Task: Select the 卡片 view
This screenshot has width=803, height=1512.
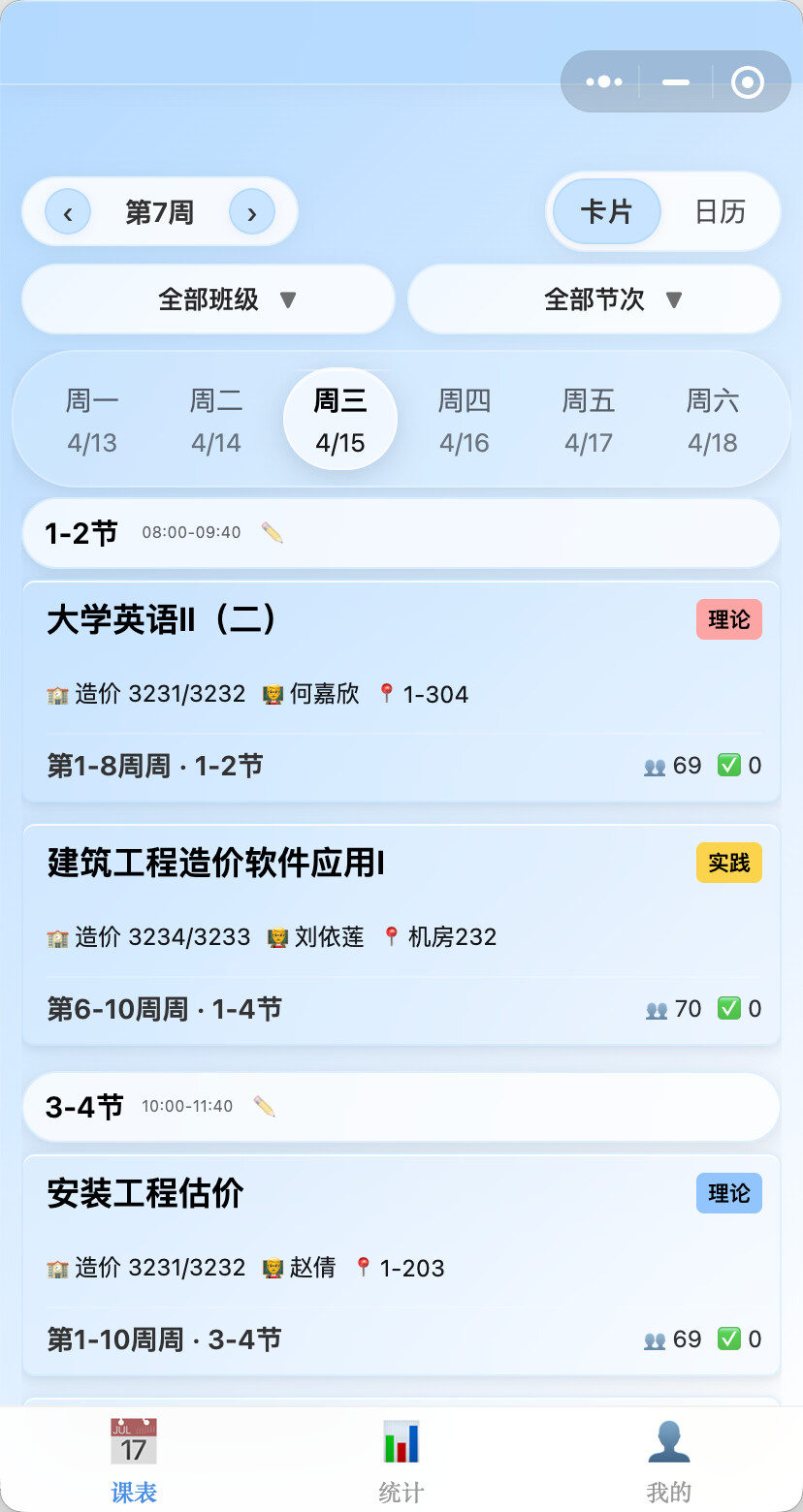Action: coord(606,212)
